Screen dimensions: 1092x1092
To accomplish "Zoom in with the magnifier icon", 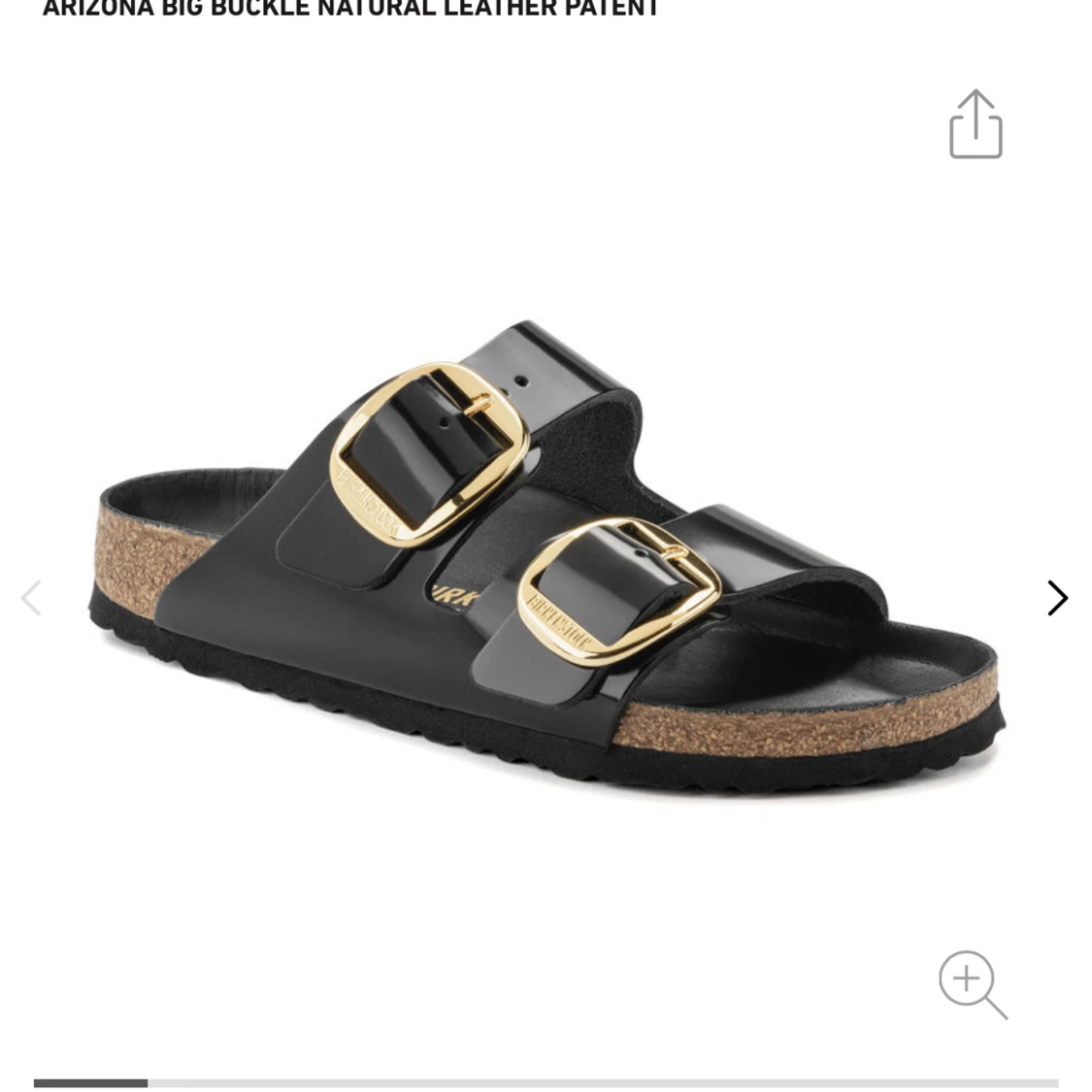I will [972, 983].
